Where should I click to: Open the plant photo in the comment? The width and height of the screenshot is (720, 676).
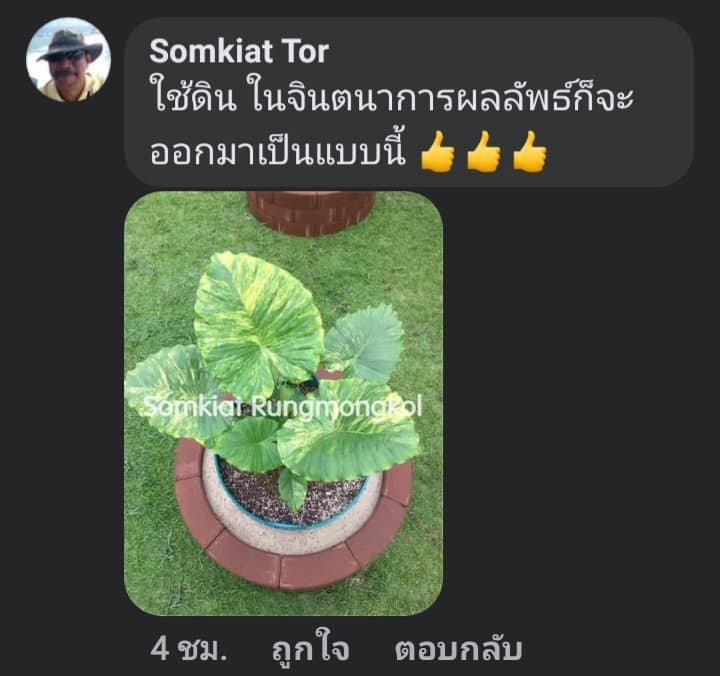(x=283, y=402)
